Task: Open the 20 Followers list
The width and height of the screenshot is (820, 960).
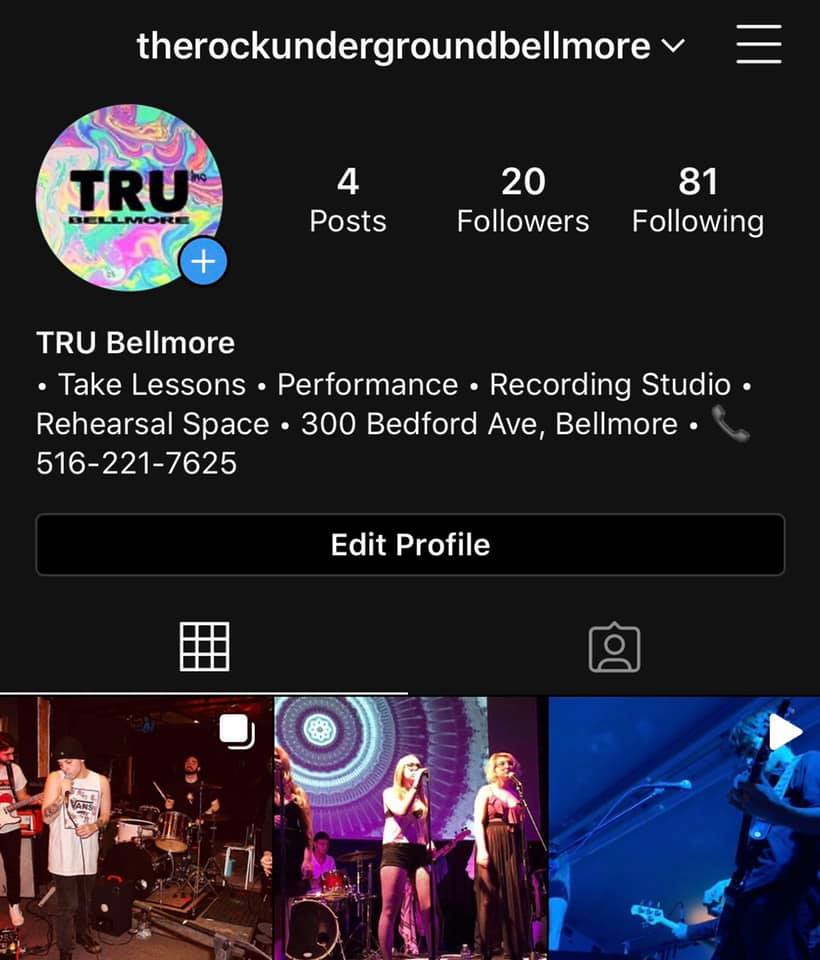Action: (x=523, y=200)
